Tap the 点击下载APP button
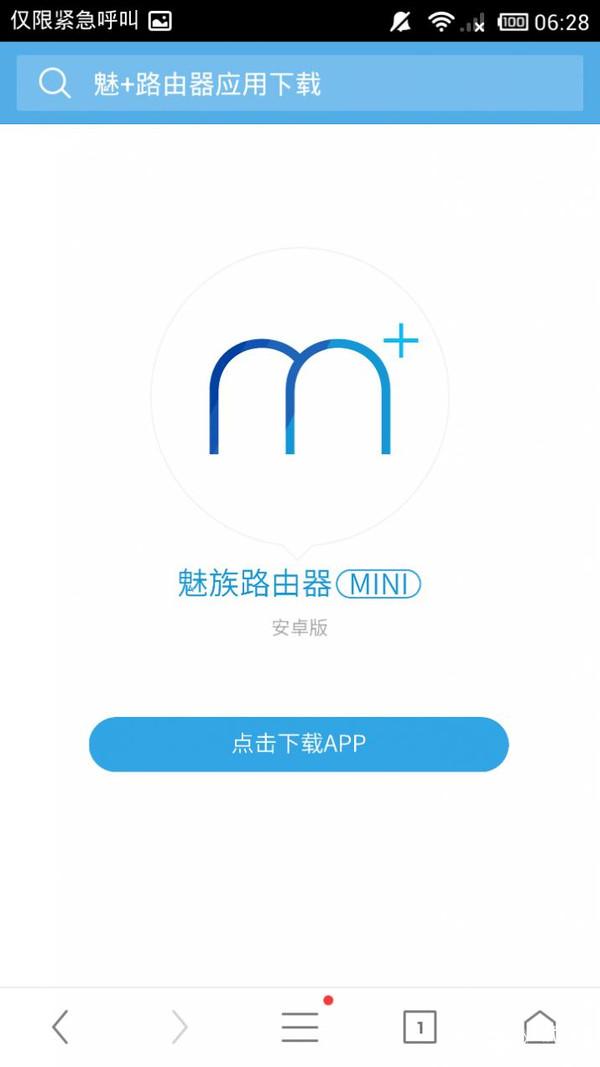This screenshot has width=600, height=1067. (299, 744)
